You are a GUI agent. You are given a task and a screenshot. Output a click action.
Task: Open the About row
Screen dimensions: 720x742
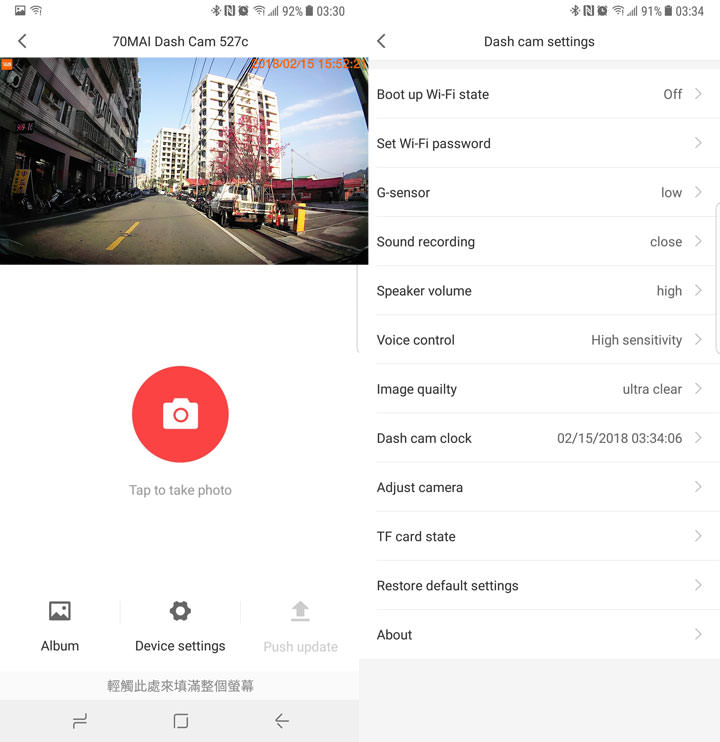[539, 634]
